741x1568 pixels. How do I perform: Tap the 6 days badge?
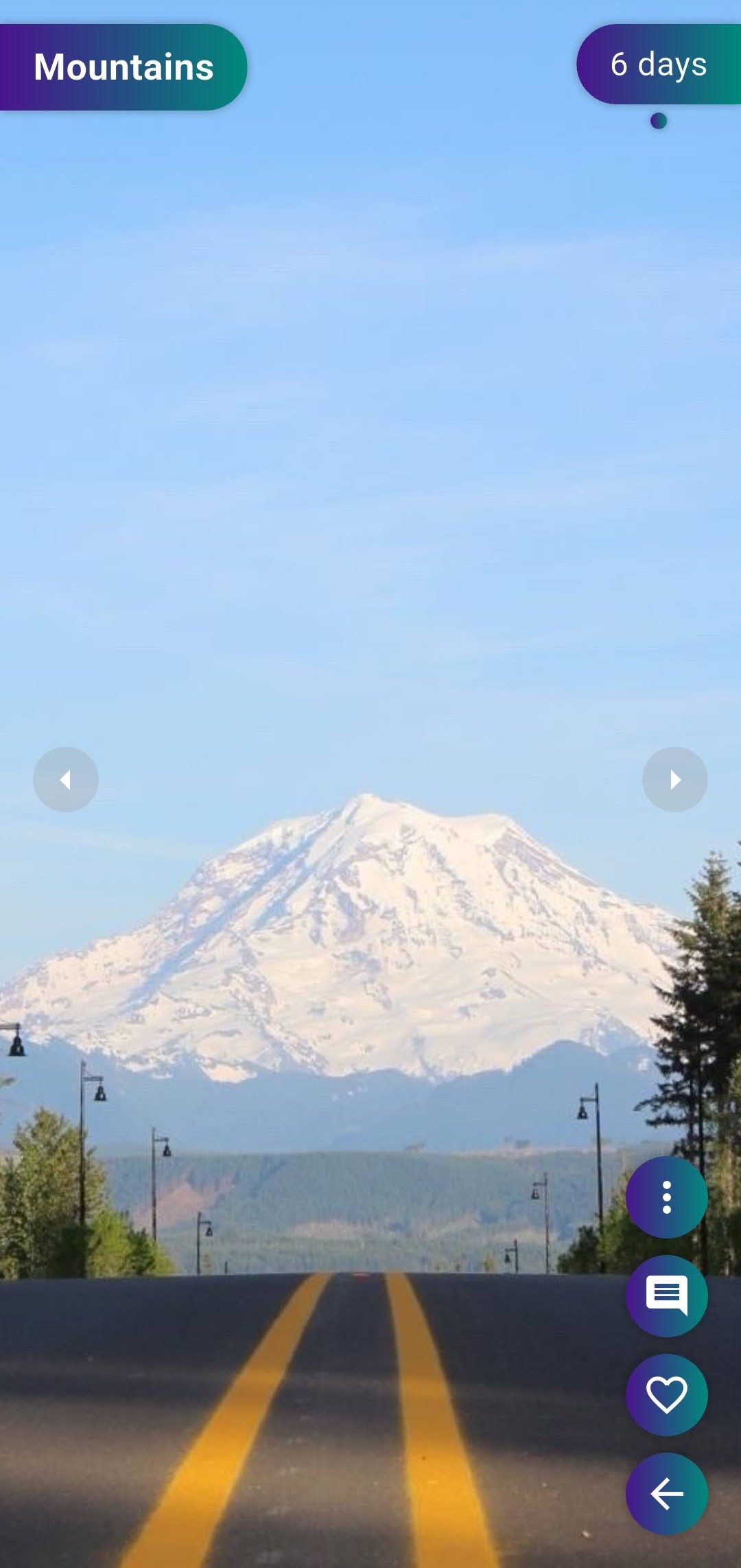pos(659,65)
